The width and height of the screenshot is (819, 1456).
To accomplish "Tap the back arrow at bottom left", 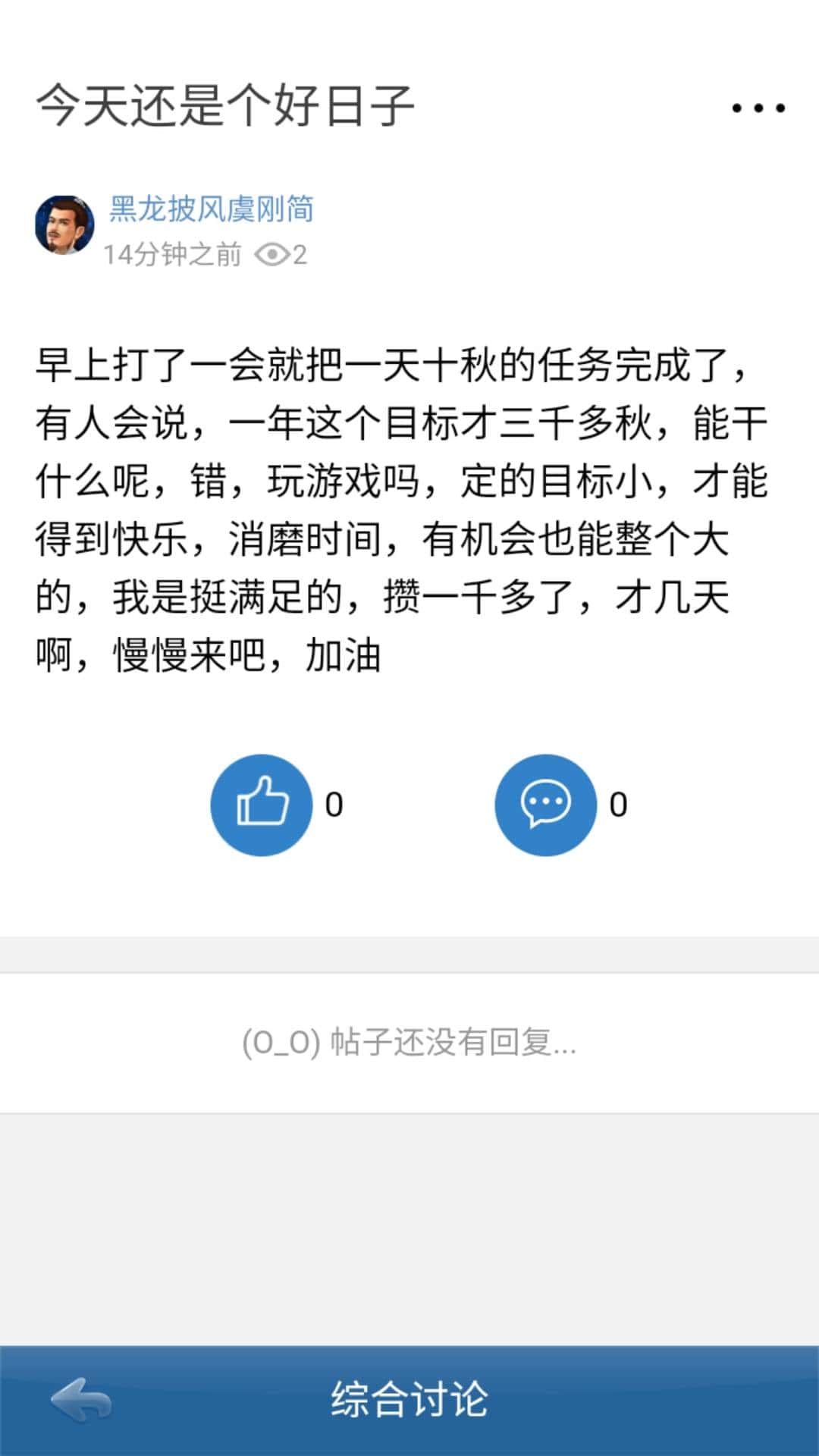I will [80, 1399].
